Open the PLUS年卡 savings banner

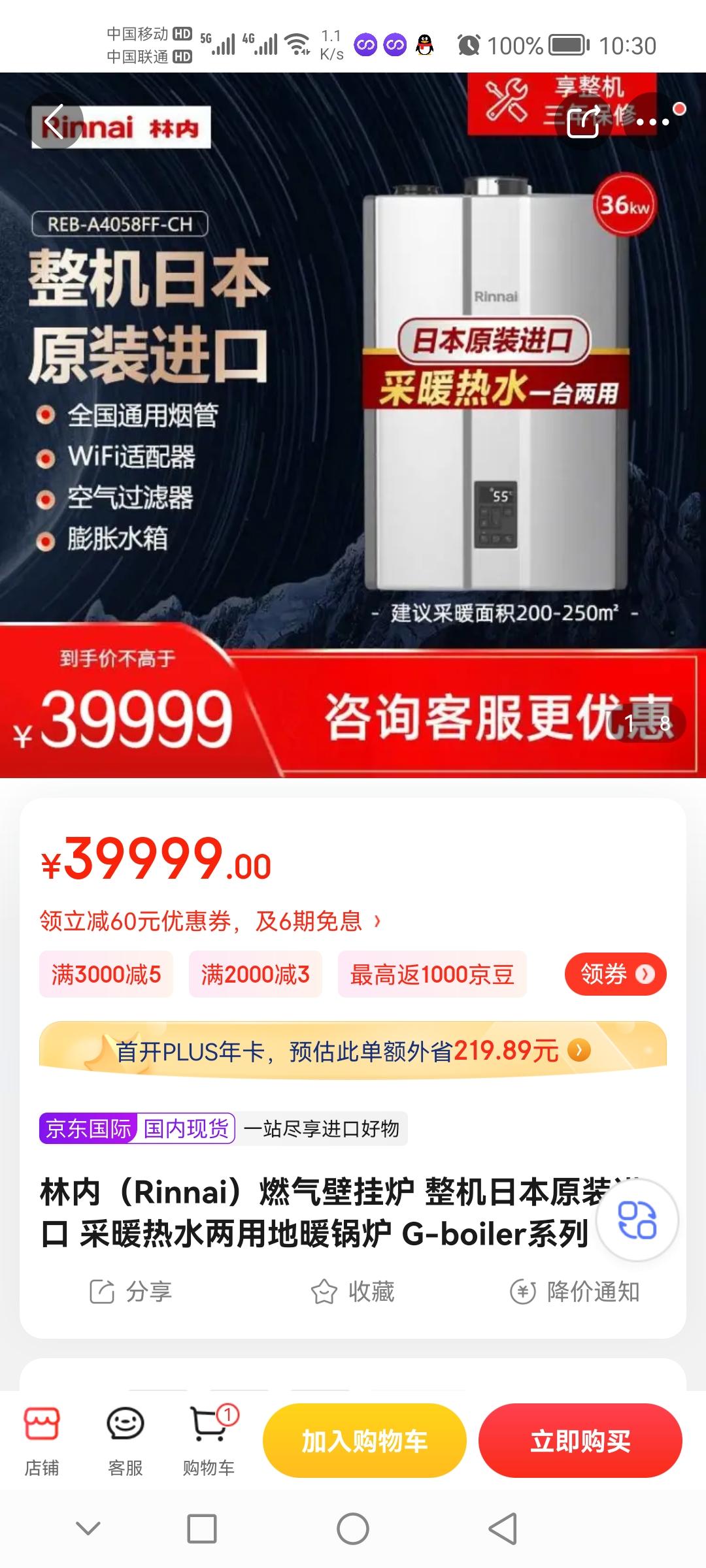click(x=353, y=1051)
